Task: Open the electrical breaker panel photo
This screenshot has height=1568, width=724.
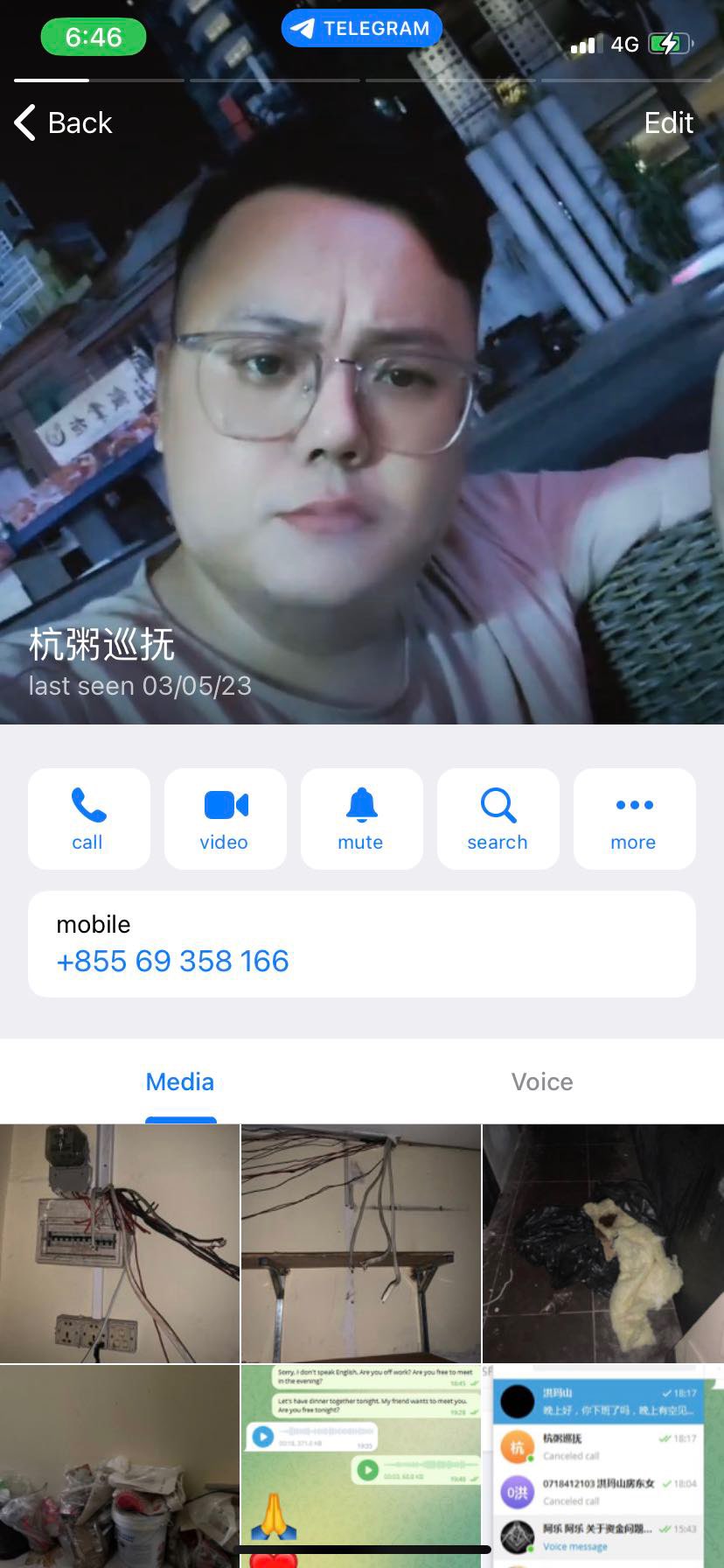Action: [120, 1243]
